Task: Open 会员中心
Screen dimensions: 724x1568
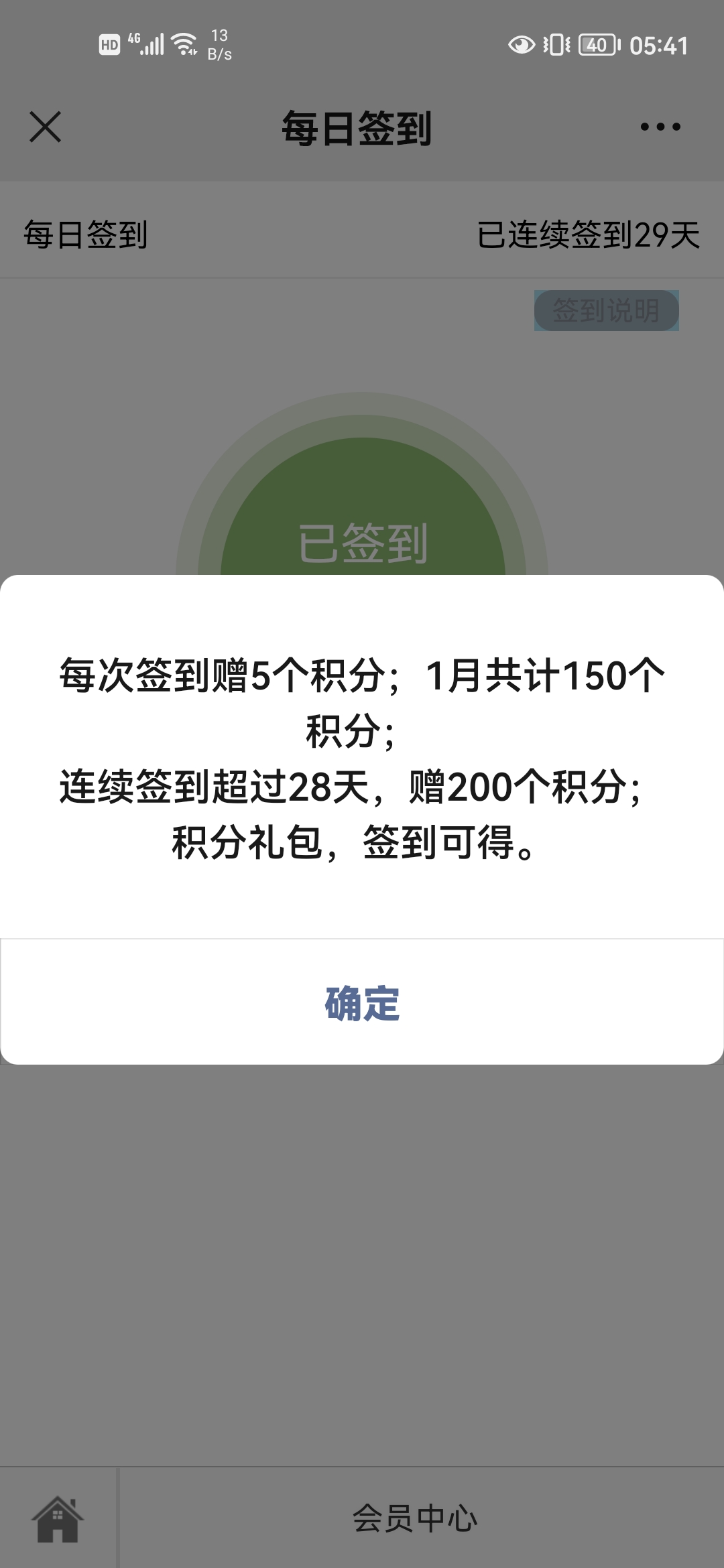Action: pyautogui.click(x=415, y=1518)
